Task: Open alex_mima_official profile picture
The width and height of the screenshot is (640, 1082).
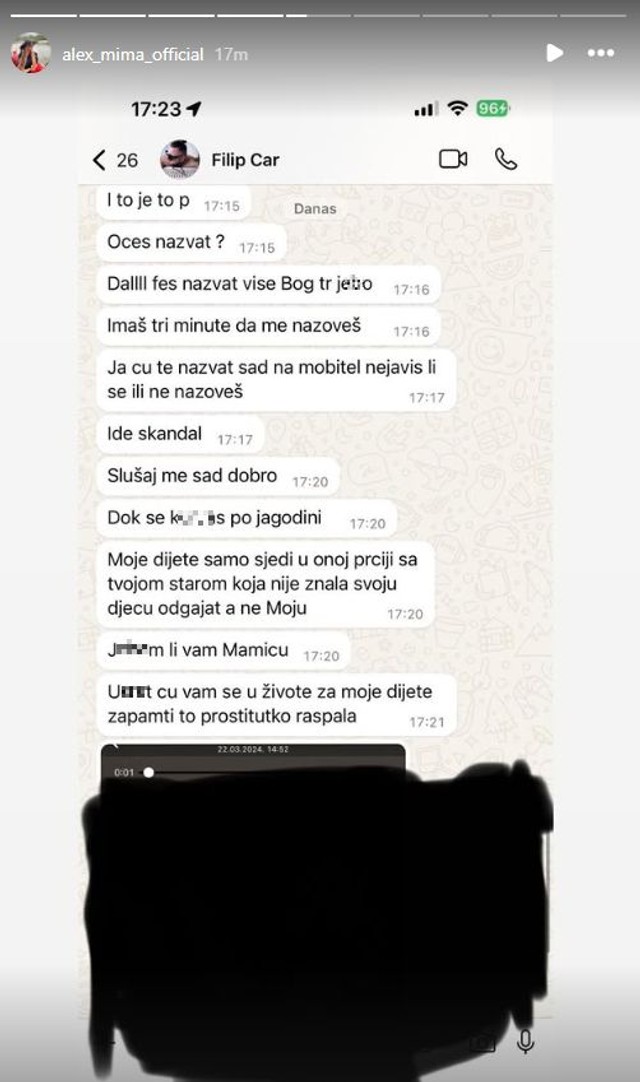Action: click(x=30, y=54)
